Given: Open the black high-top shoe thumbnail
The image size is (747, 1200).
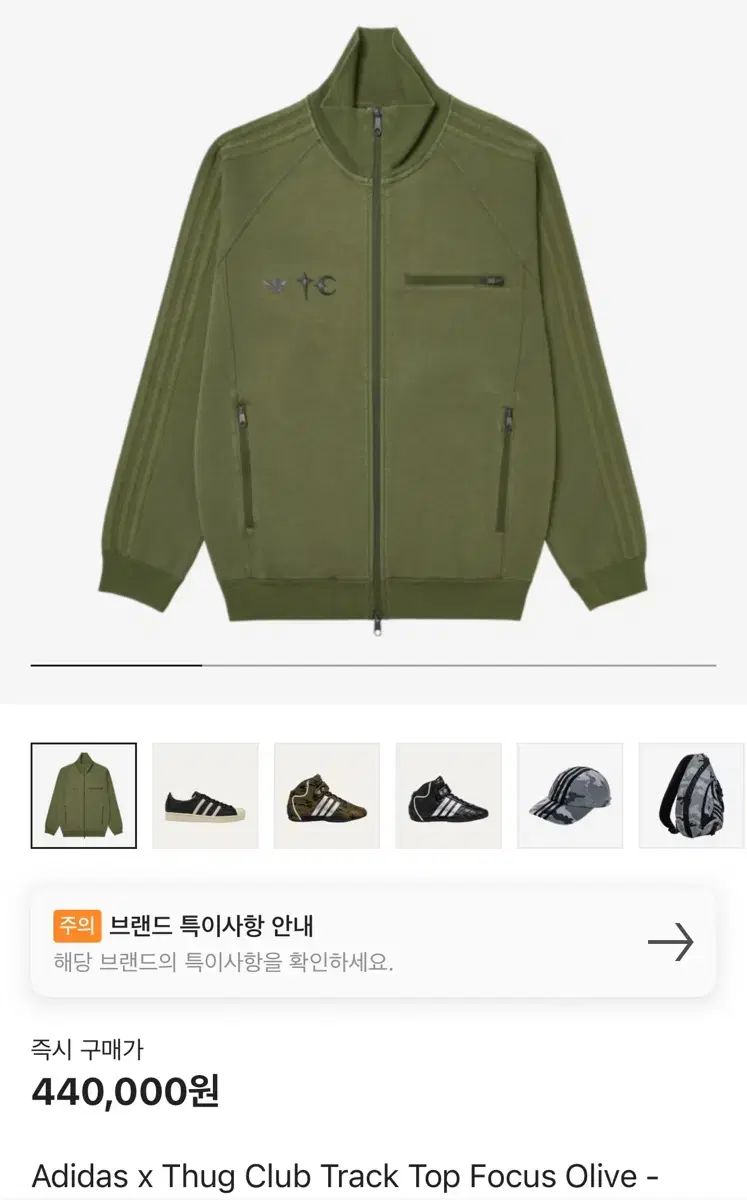Looking at the screenshot, I should coord(448,795).
